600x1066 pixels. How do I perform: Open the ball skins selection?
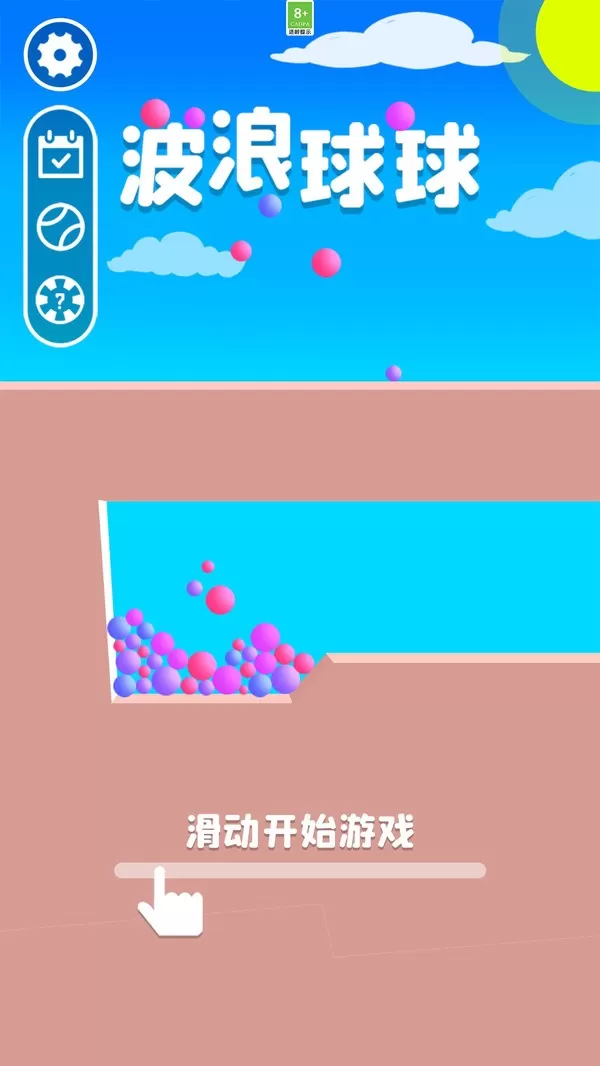click(x=60, y=226)
